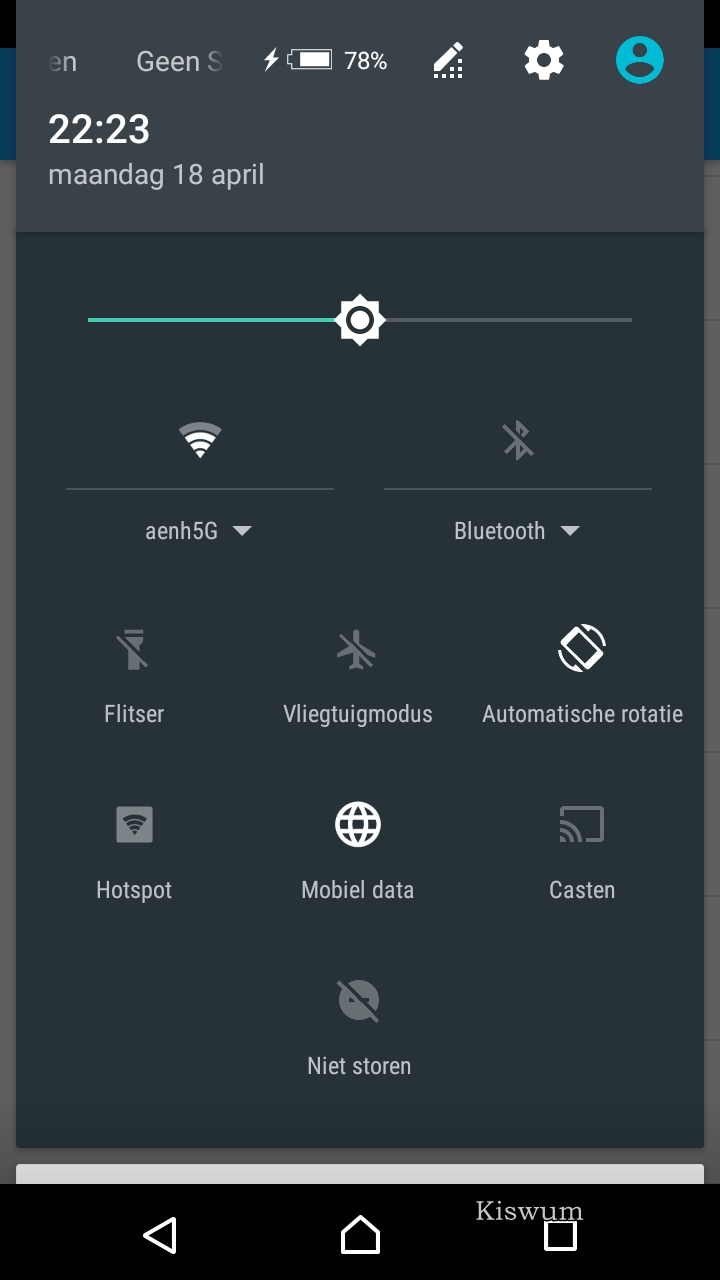This screenshot has height=1280, width=720.
Task: Open the settings gear
Action: 544,61
